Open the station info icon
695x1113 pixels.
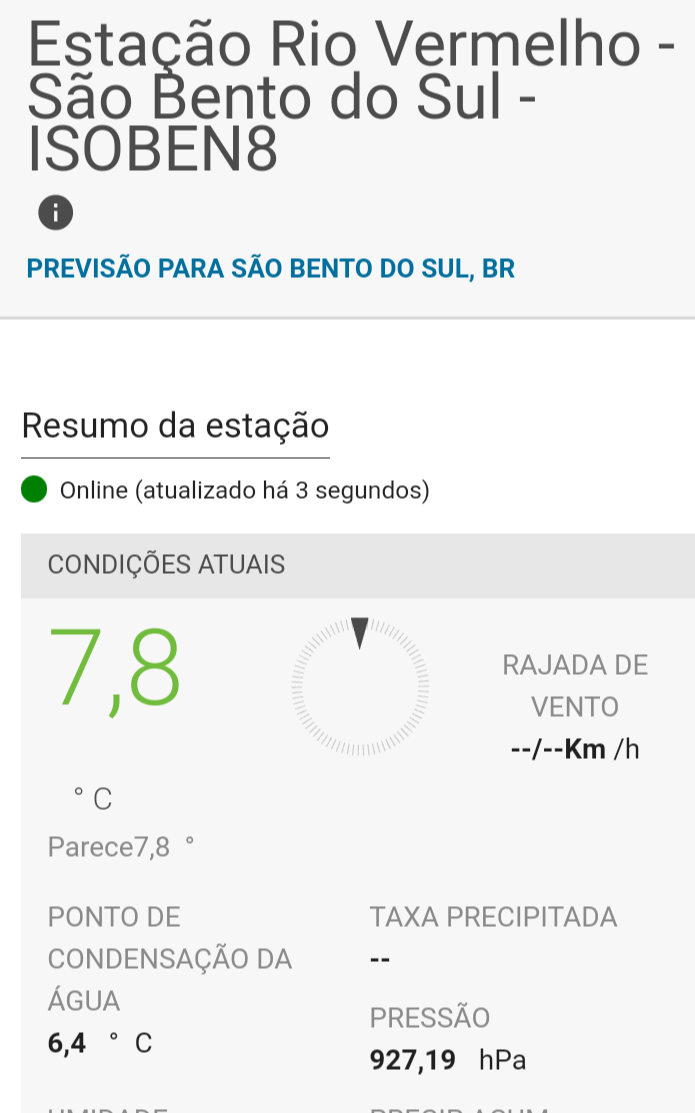point(55,212)
